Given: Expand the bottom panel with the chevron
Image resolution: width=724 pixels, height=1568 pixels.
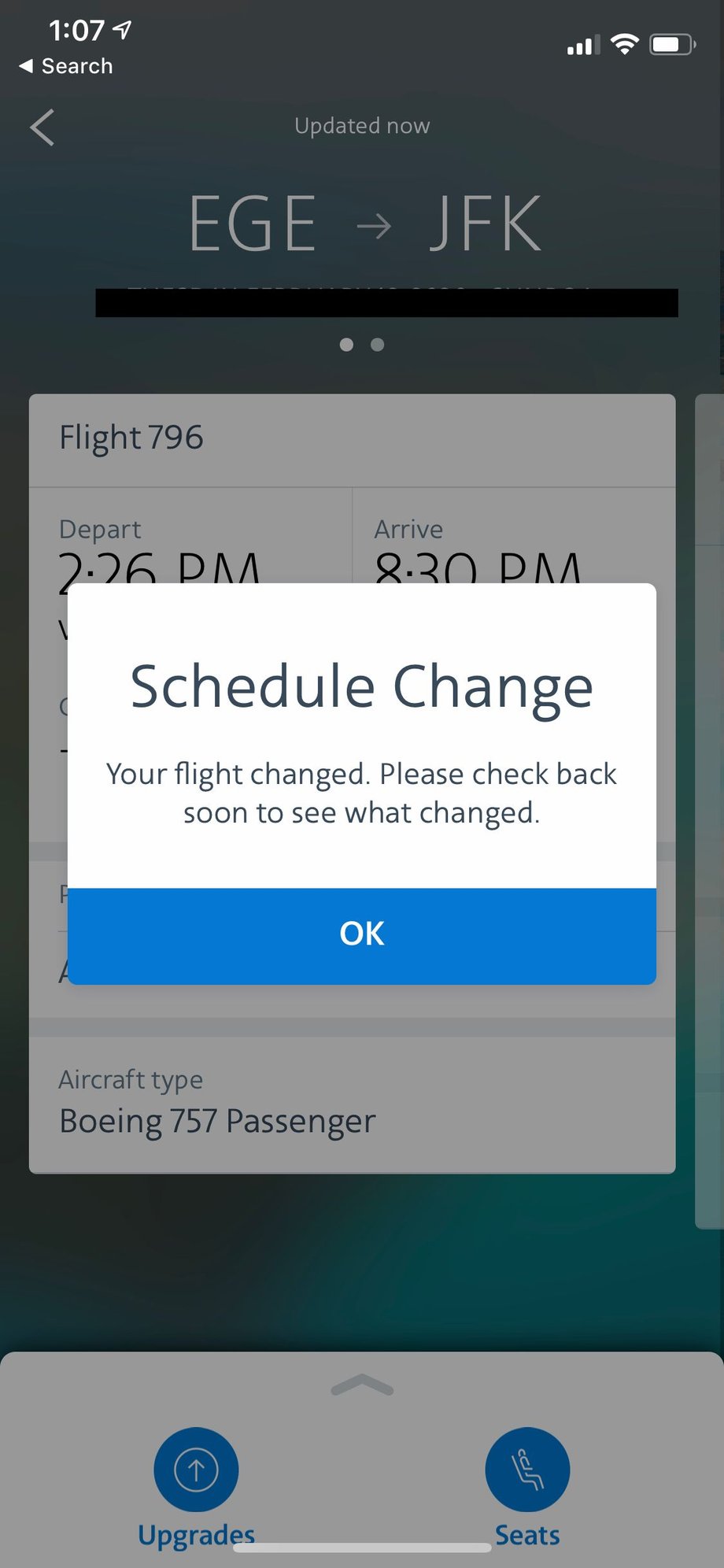Looking at the screenshot, I should [x=362, y=1386].
